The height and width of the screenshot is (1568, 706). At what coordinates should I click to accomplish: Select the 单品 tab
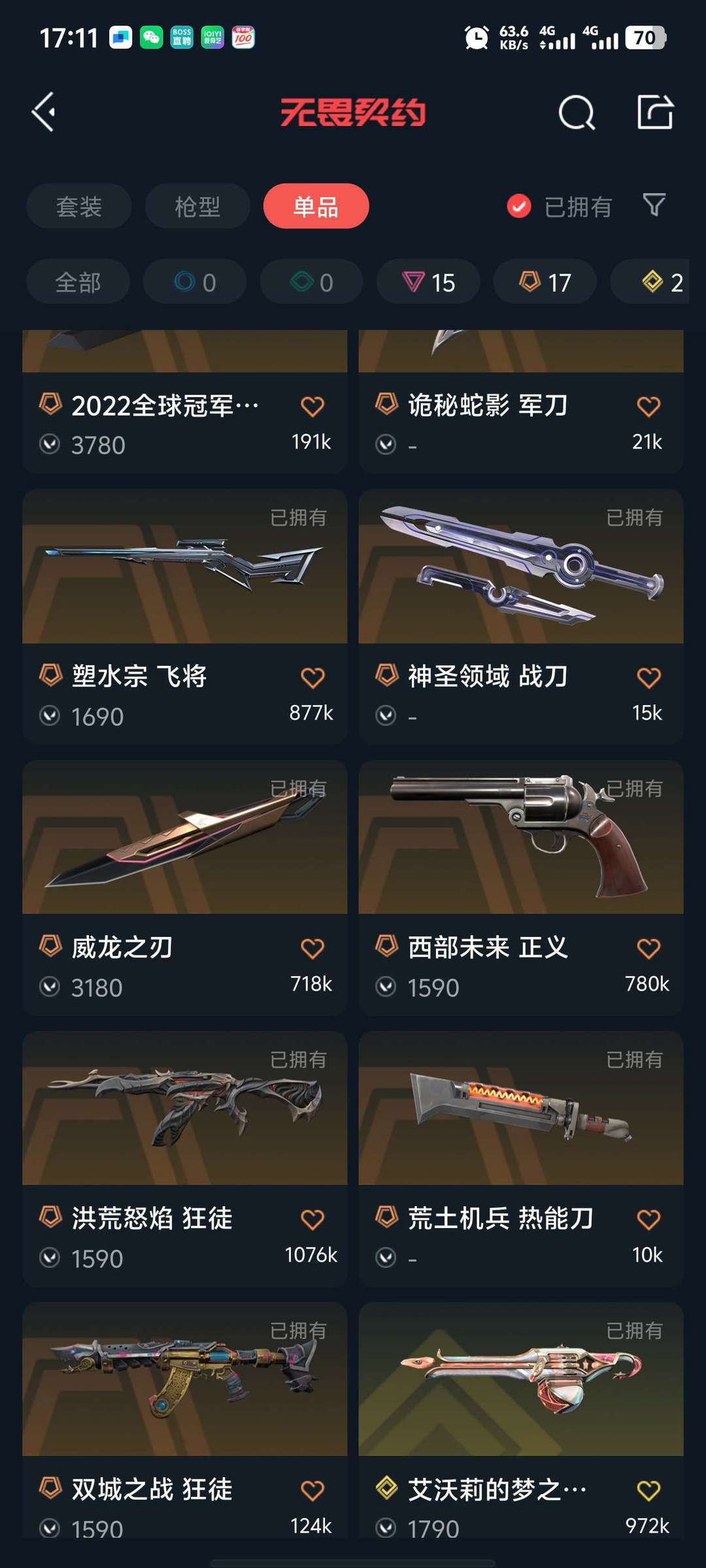click(x=316, y=206)
